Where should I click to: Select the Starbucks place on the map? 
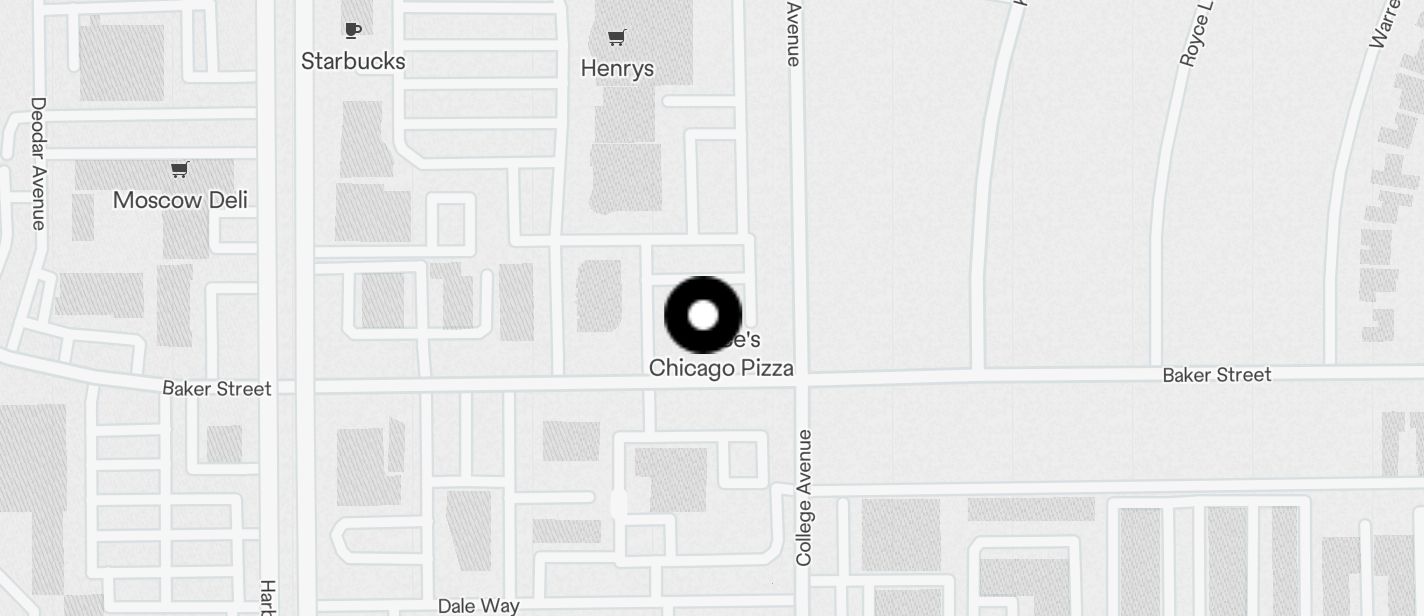[x=353, y=31]
